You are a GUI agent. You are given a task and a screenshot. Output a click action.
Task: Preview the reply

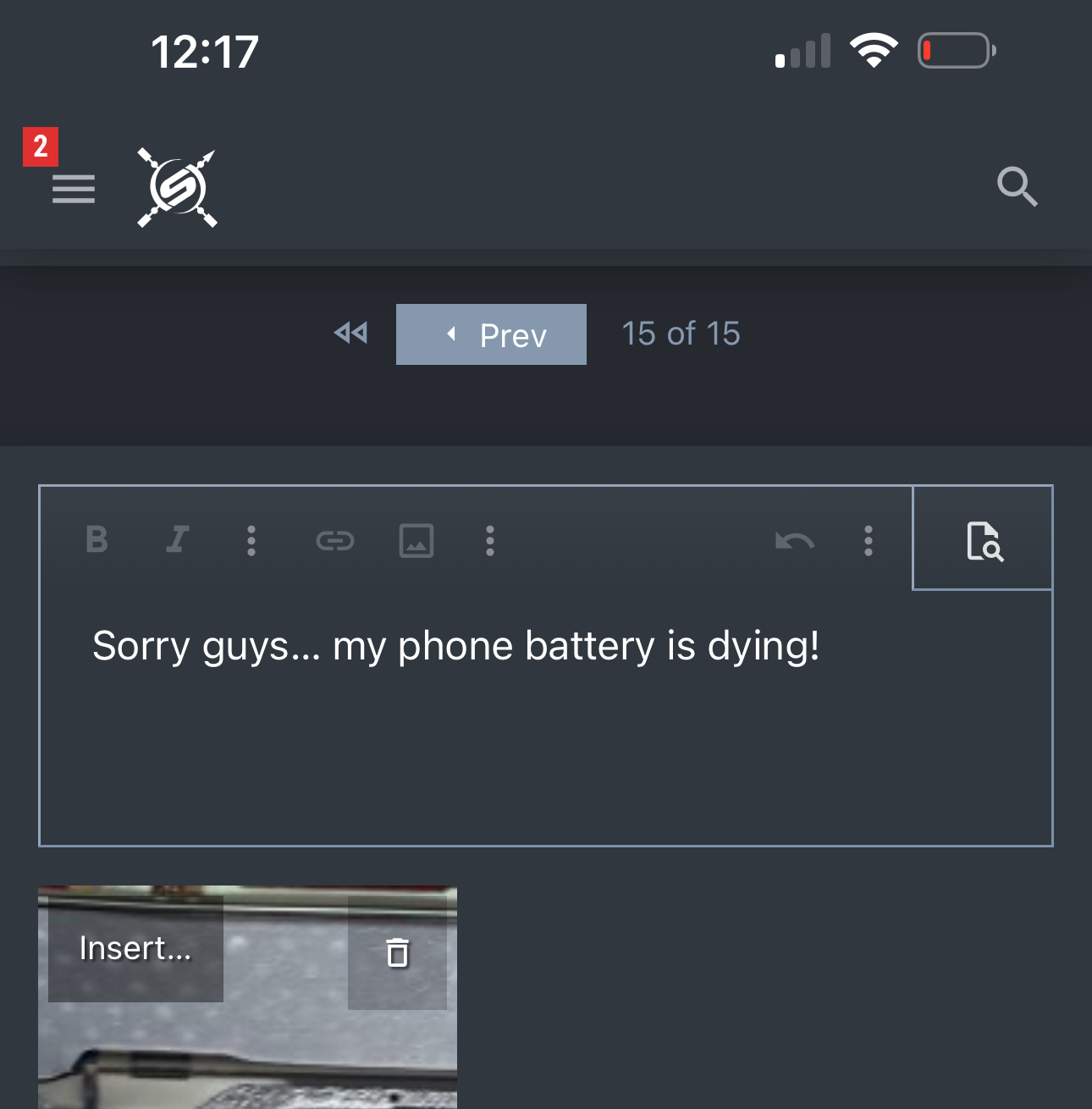(x=984, y=540)
